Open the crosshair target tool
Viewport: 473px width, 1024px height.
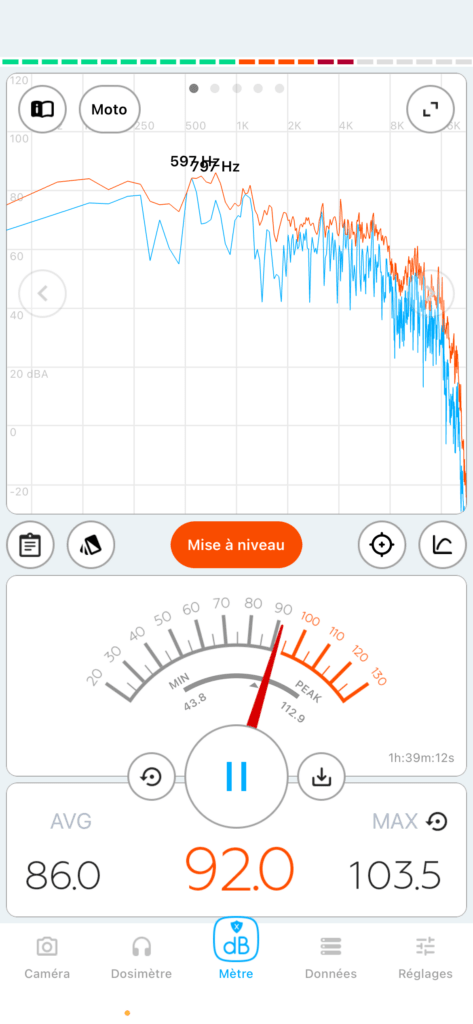coord(382,545)
